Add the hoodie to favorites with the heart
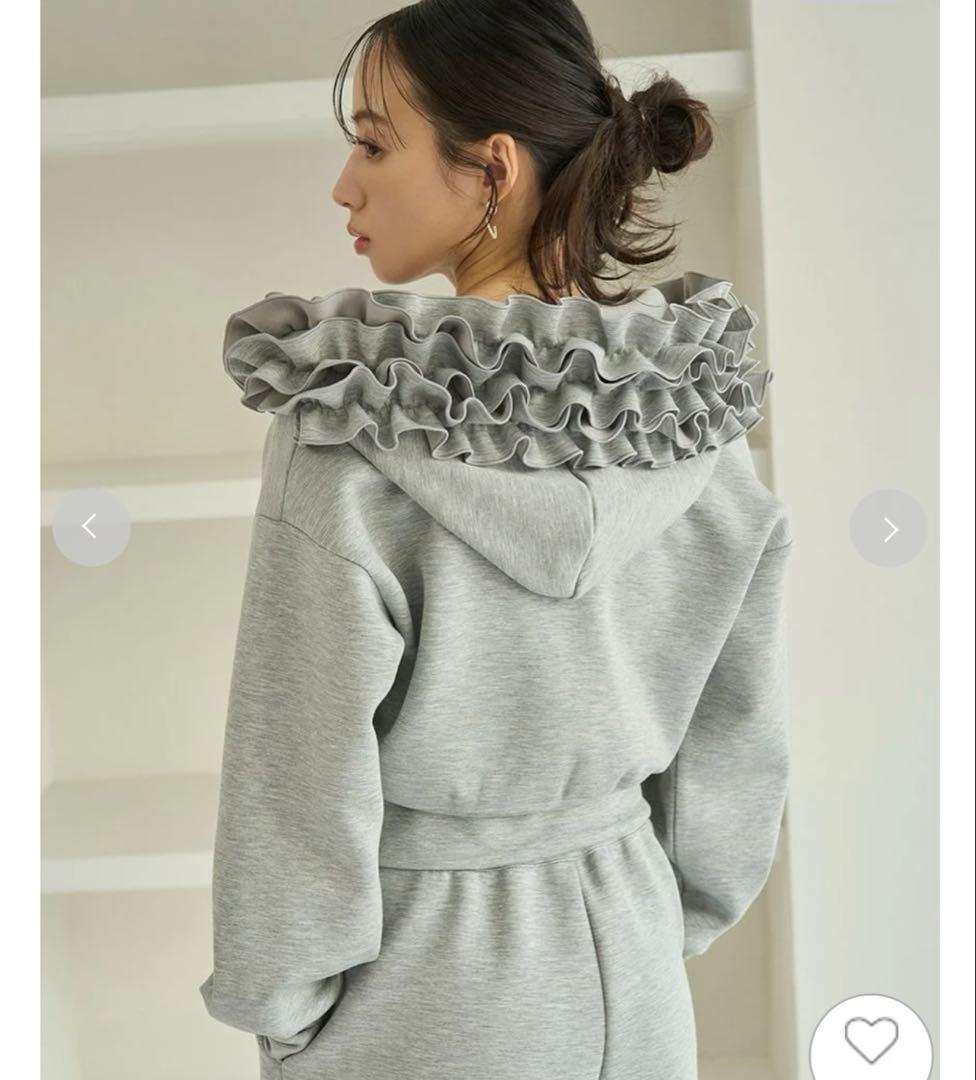Image resolution: width=976 pixels, height=1080 pixels. (x=871, y=1041)
